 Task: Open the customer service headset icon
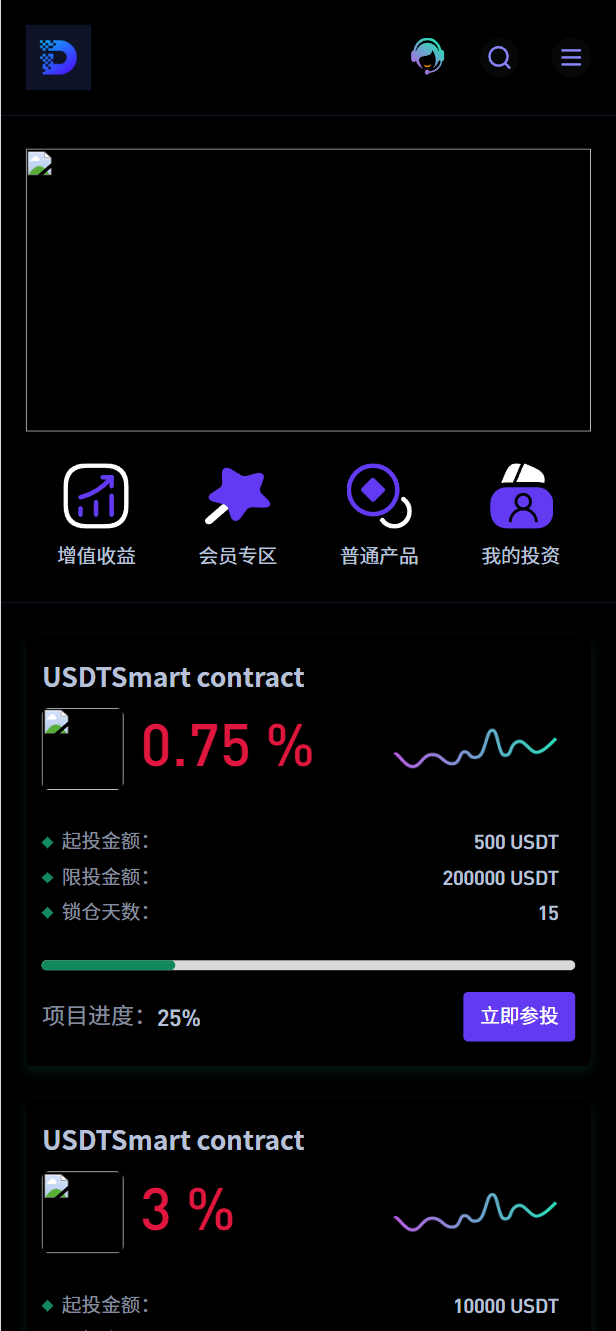(x=428, y=57)
